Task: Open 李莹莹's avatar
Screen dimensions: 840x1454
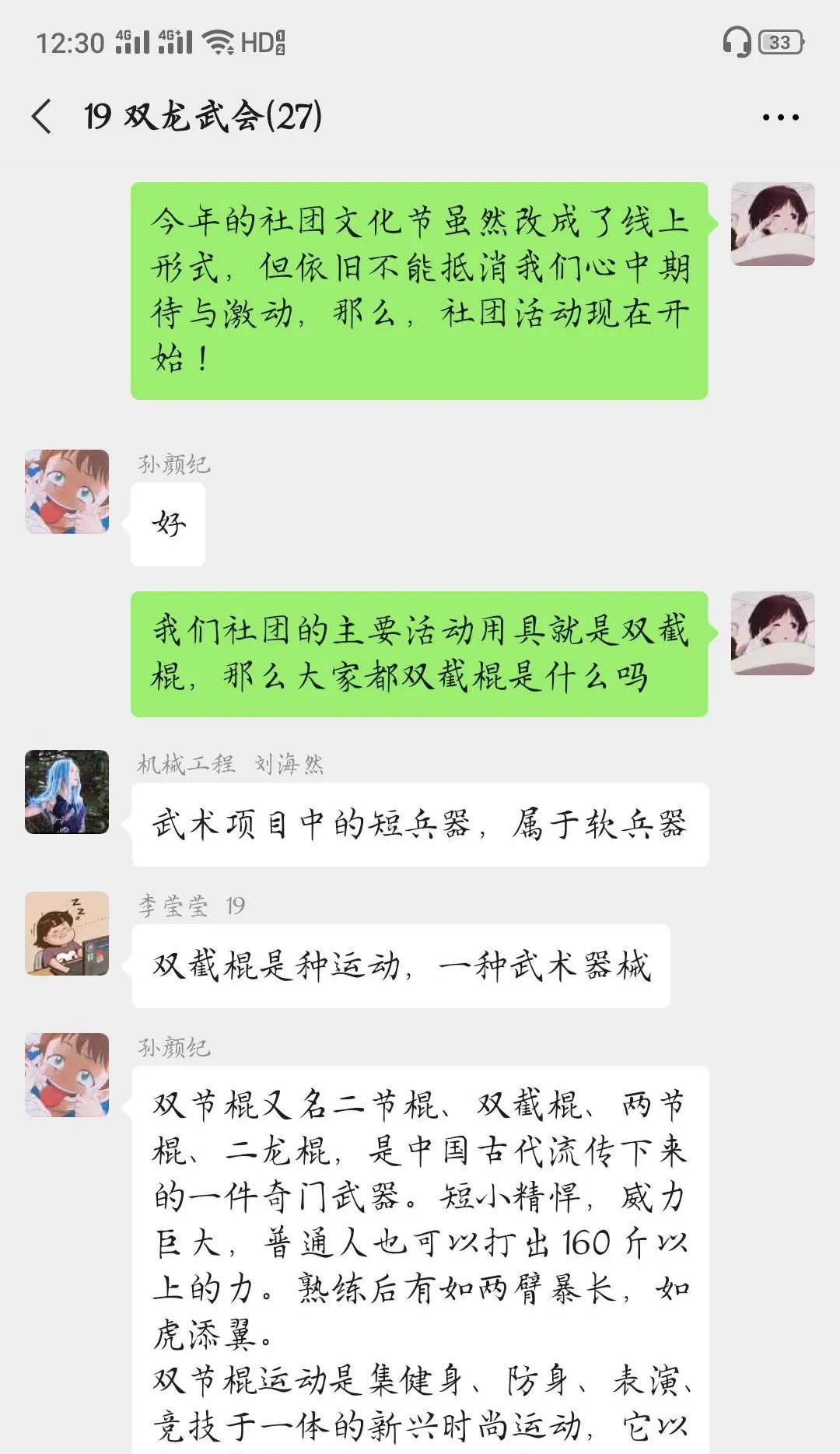Action: tap(67, 934)
